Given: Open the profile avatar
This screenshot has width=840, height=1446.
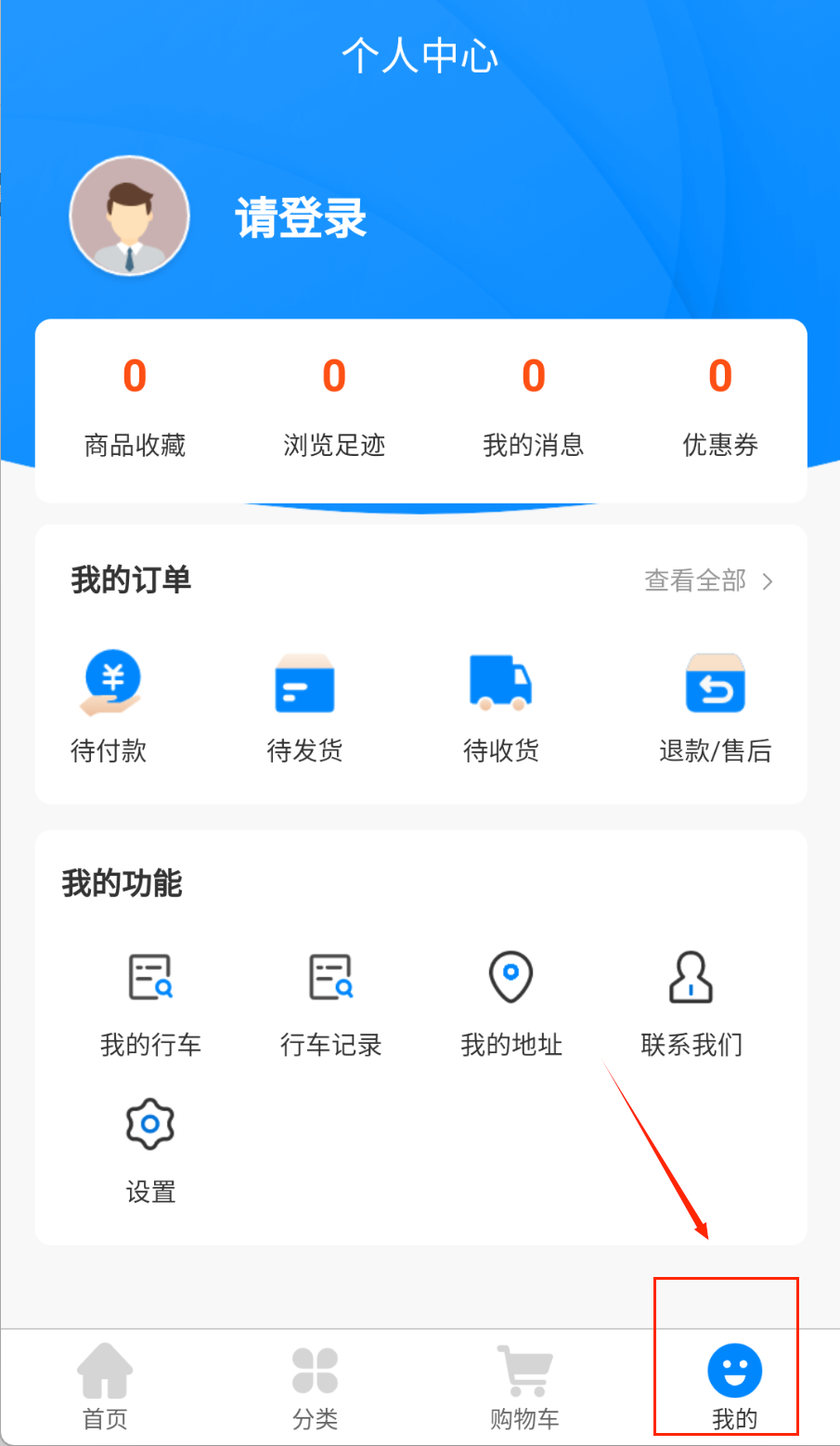Looking at the screenshot, I should click(130, 216).
